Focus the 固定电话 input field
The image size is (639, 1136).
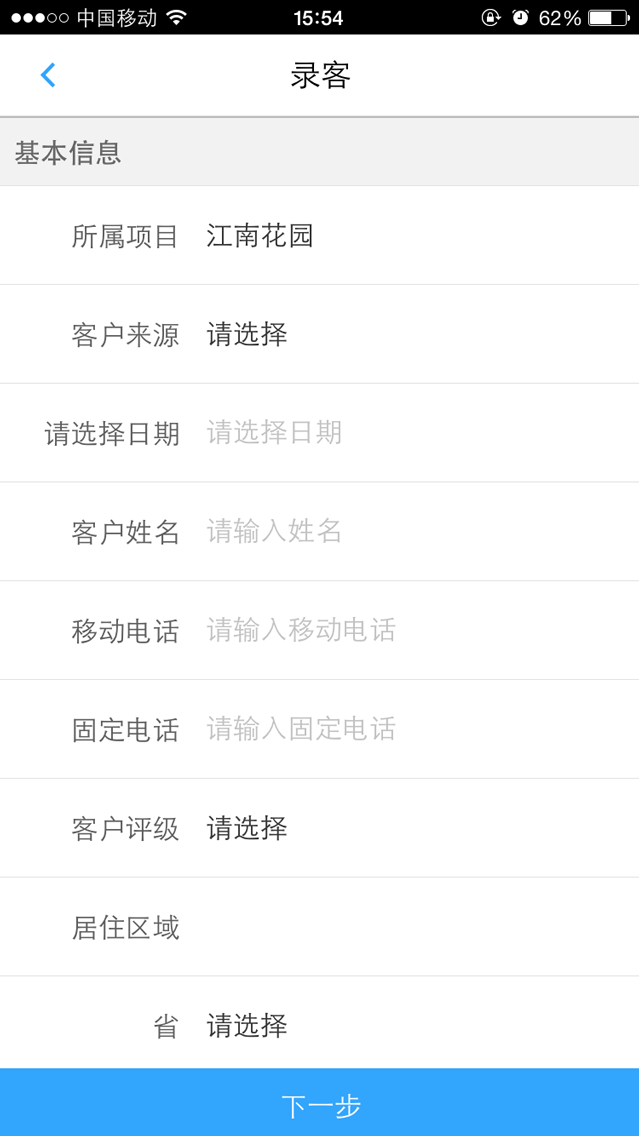click(x=301, y=729)
